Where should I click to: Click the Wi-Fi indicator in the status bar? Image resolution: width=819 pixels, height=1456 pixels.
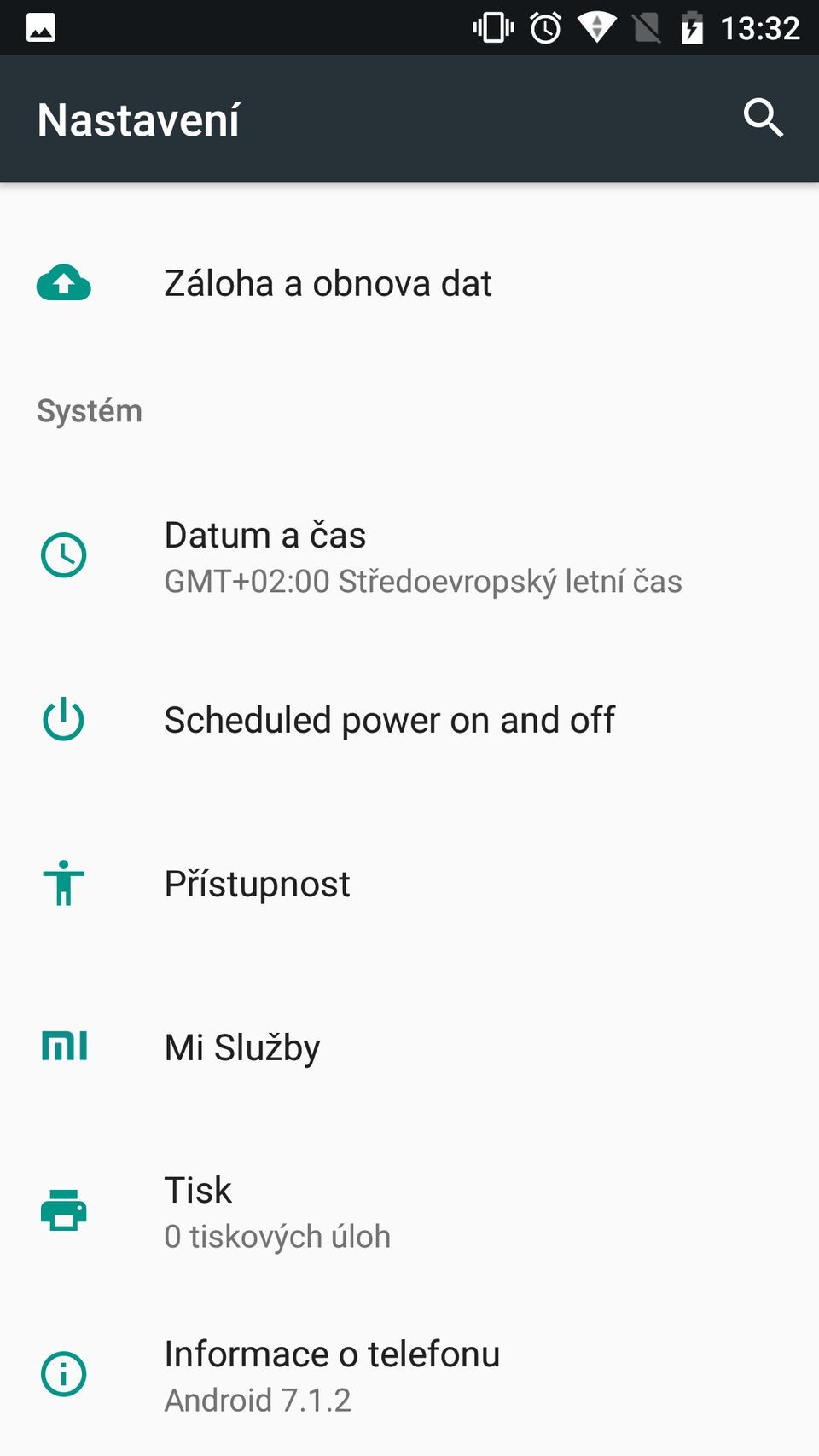(597, 26)
